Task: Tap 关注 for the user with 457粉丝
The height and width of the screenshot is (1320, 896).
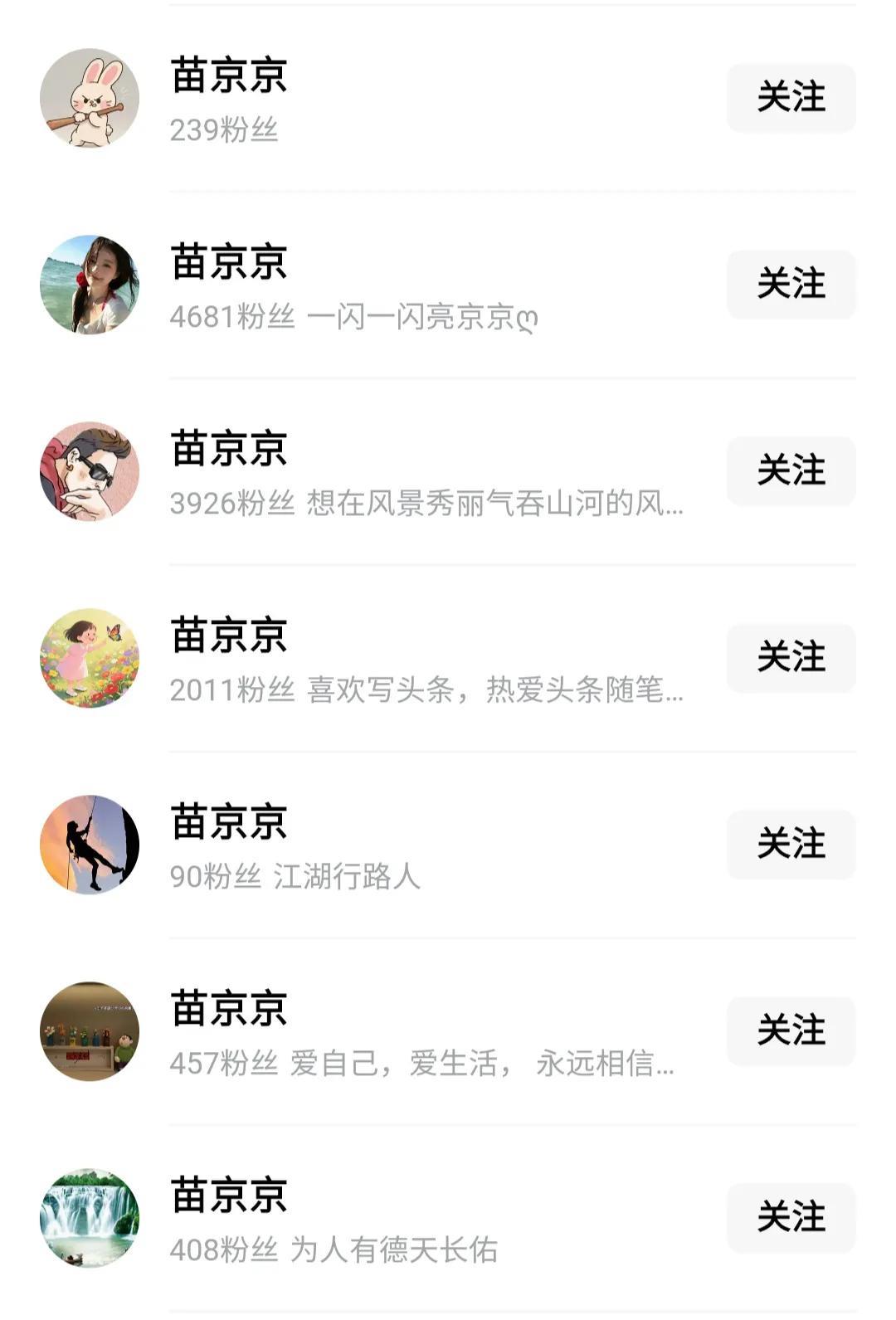Action: pyautogui.click(x=791, y=1031)
